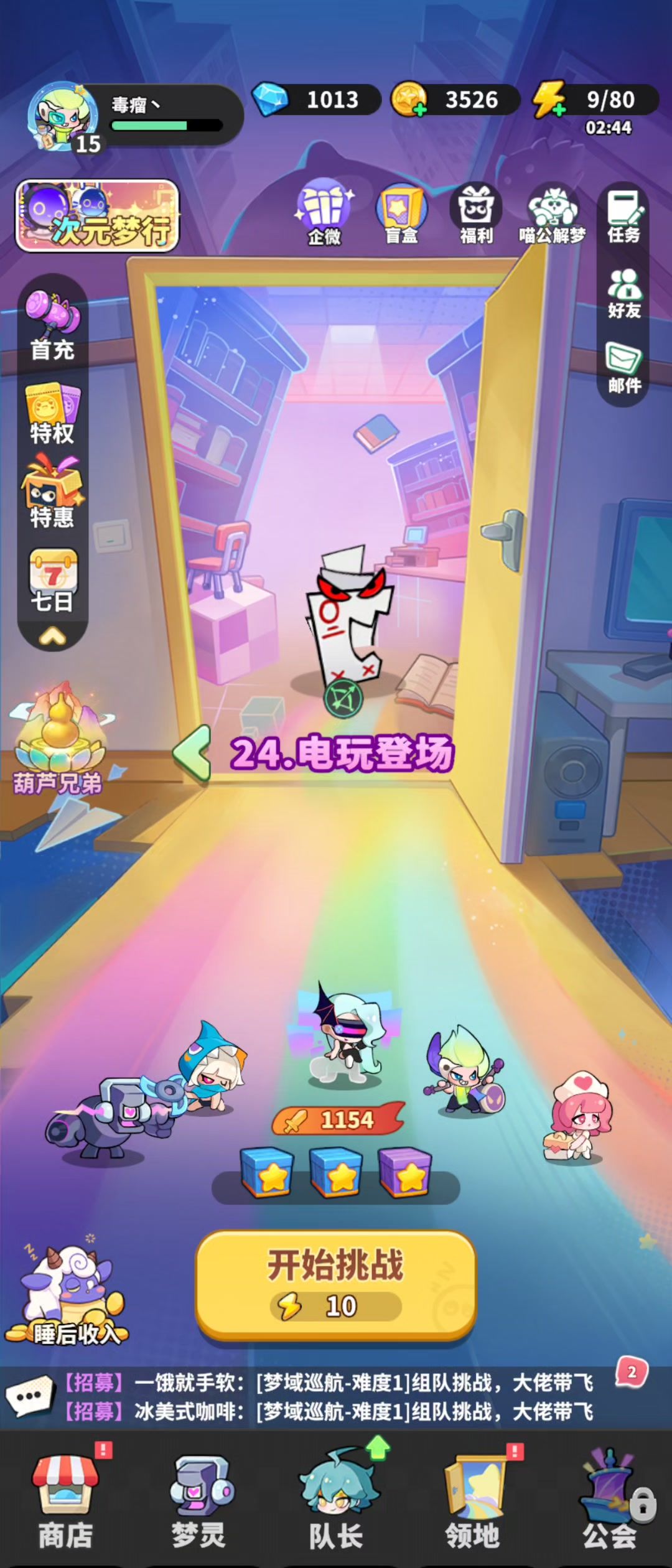Collapse the left side activity menu

[53, 637]
